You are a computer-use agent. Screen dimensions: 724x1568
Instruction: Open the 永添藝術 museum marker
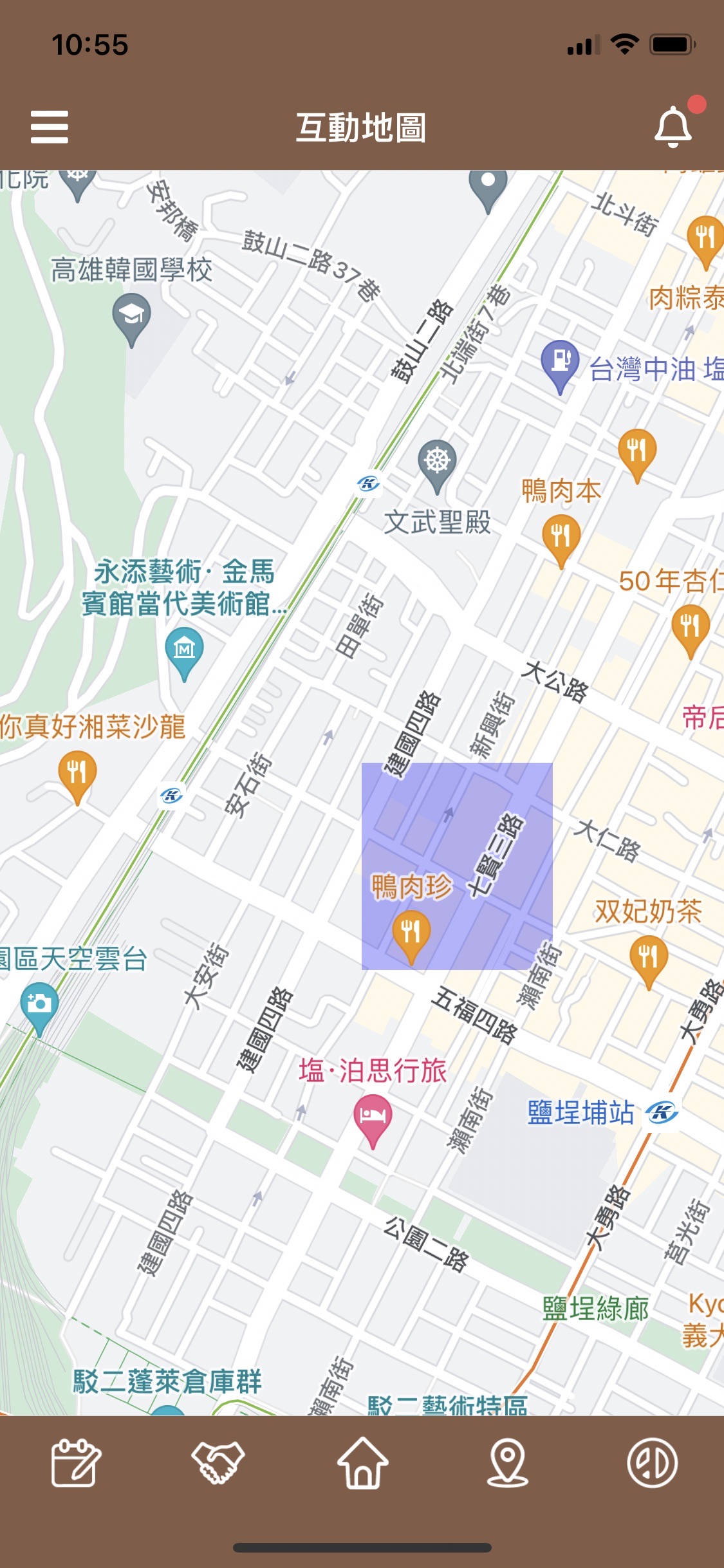[184, 650]
